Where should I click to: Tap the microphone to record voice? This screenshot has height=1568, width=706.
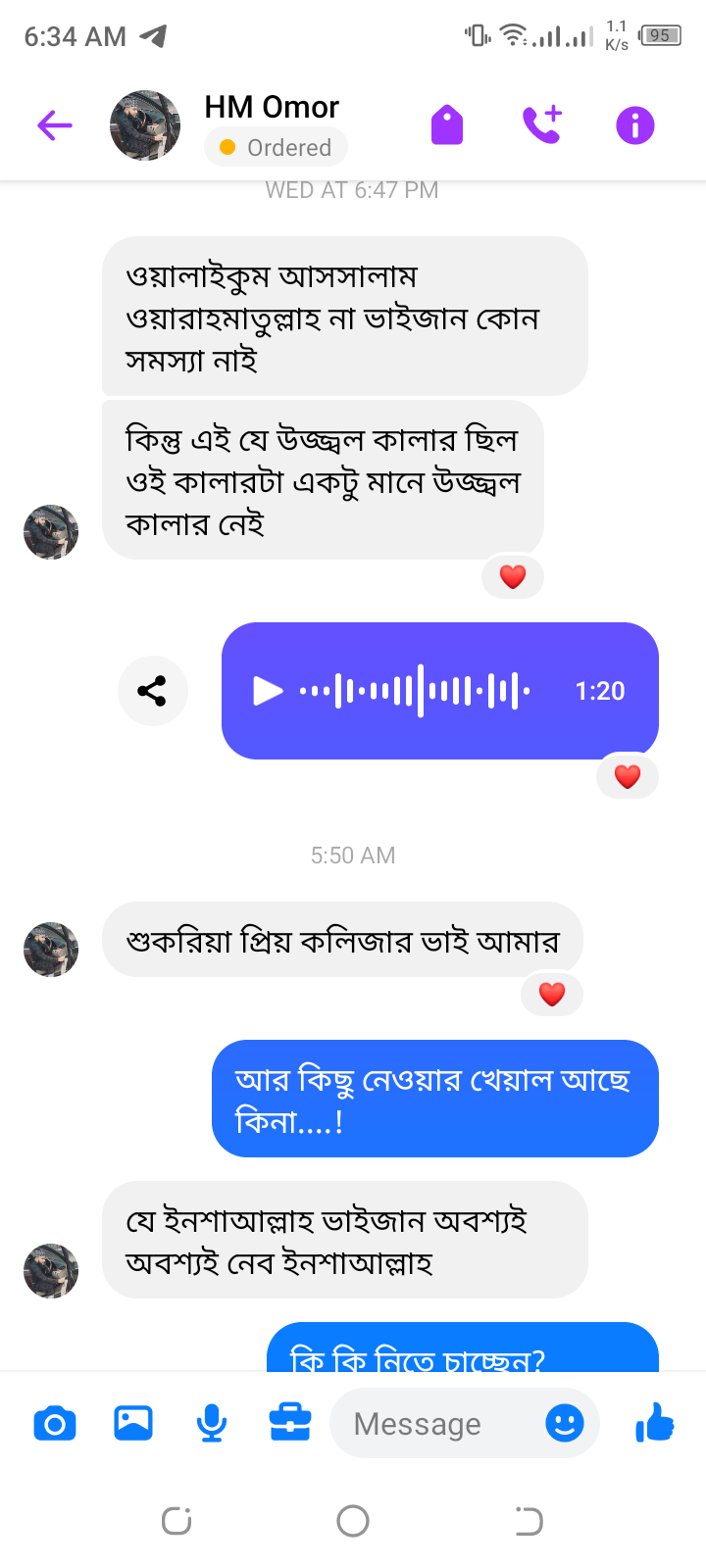coord(212,1423)
